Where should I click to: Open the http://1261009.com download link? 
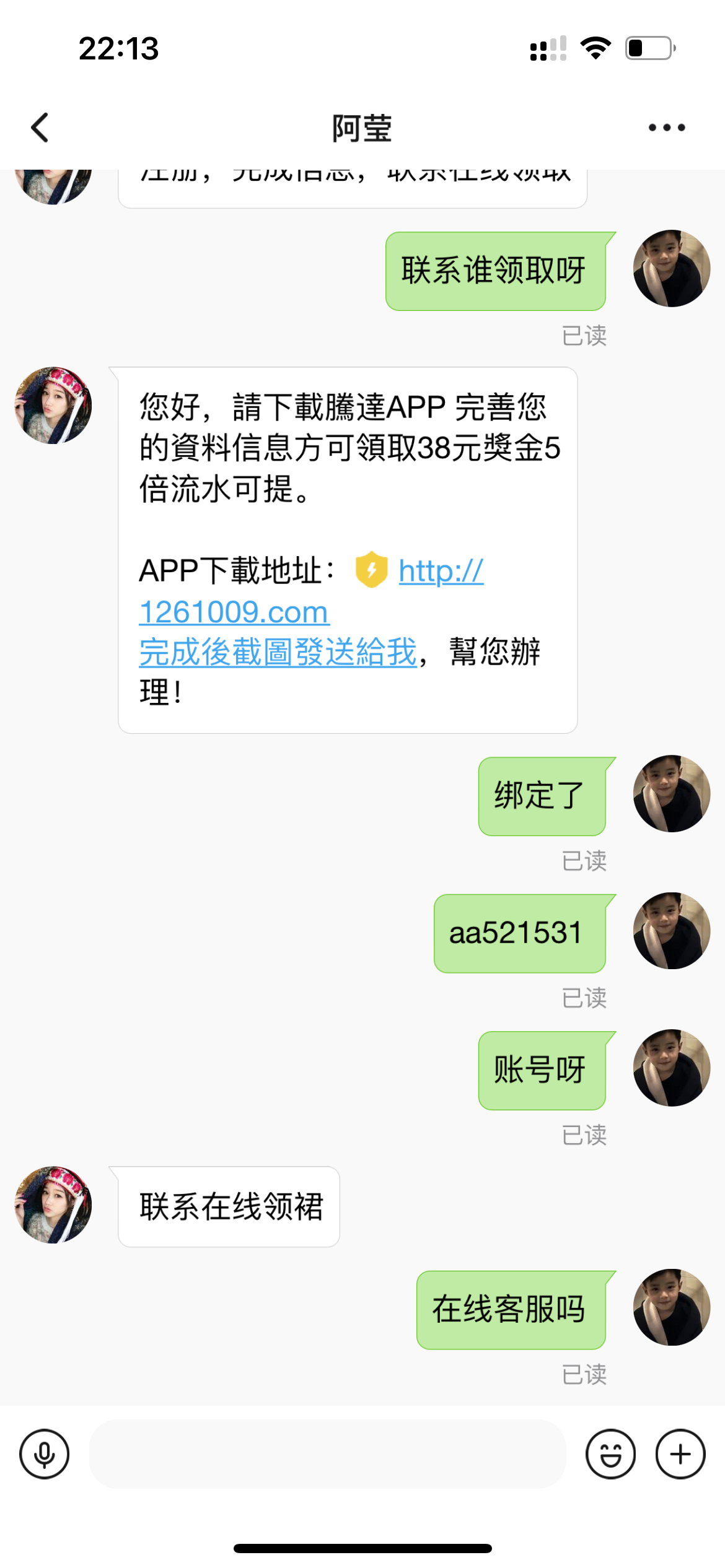click(234, 612)
